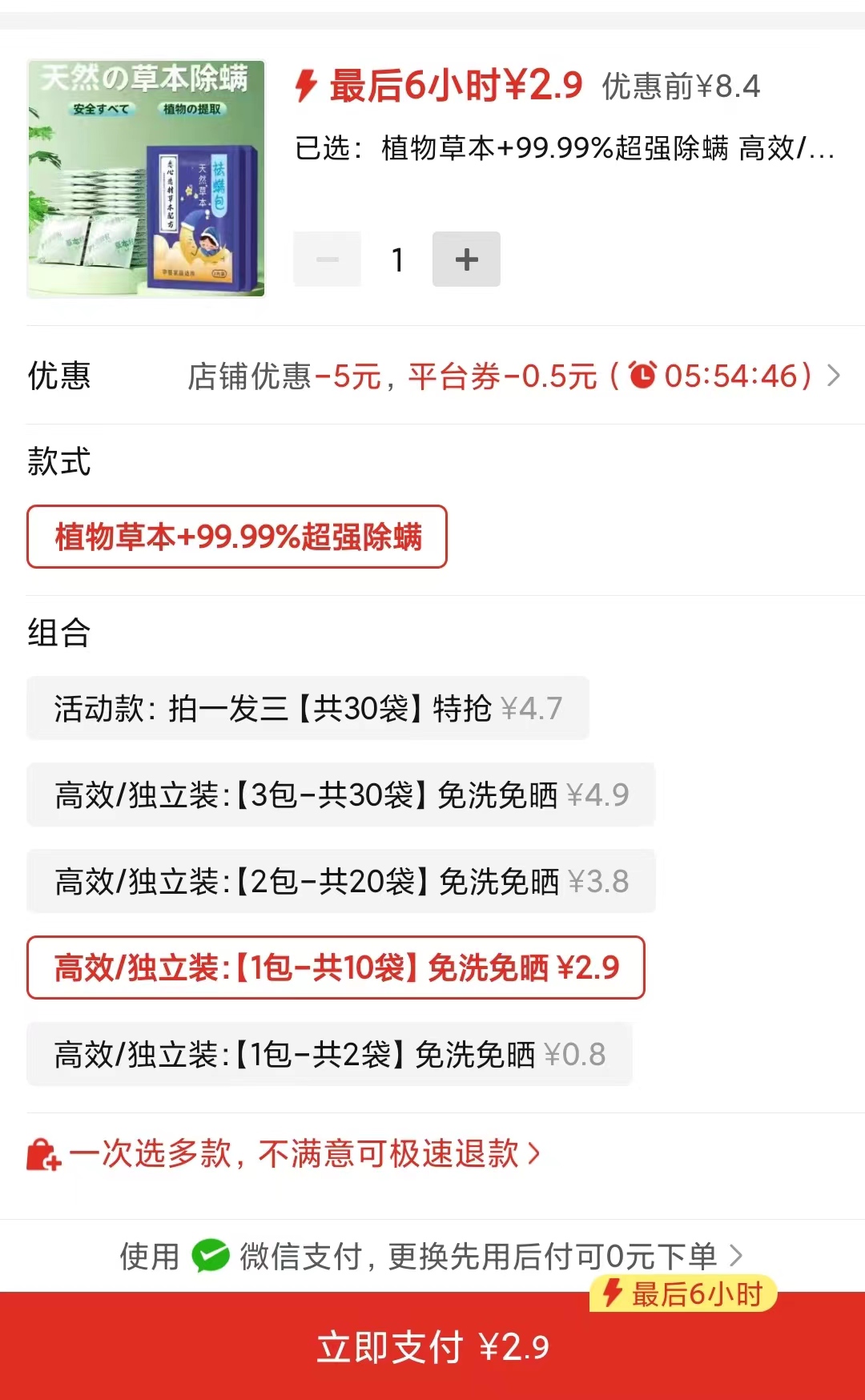Select the 3包-共30袋 combo
The width and height of the screenshot is (865, 1400).
tap(340, 795)
